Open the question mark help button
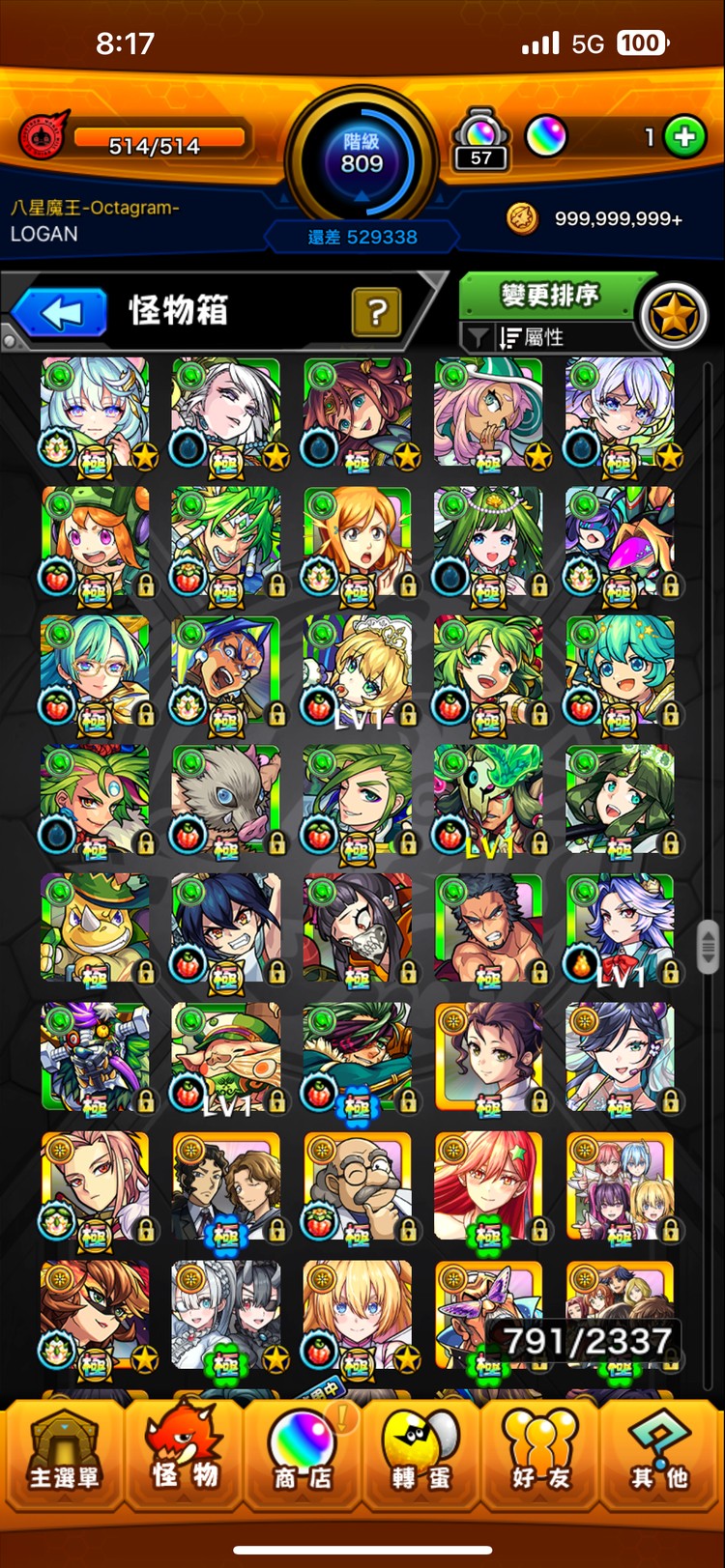 coord(377,312)
